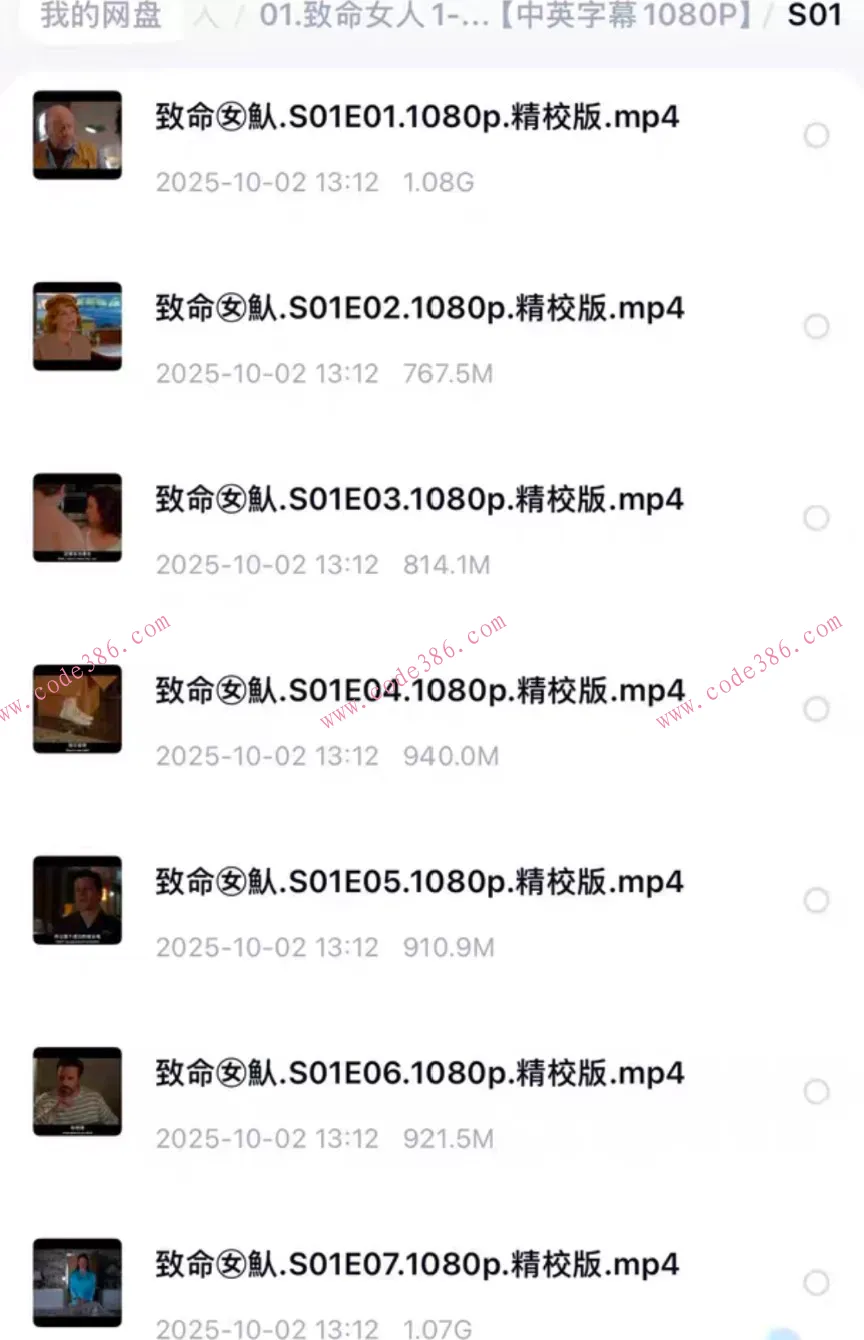Image resolution: width=864 pixels, height=1340 pixels.
Task: Select the S01E02 file checkbox
Action: click(x=816, y=327)
